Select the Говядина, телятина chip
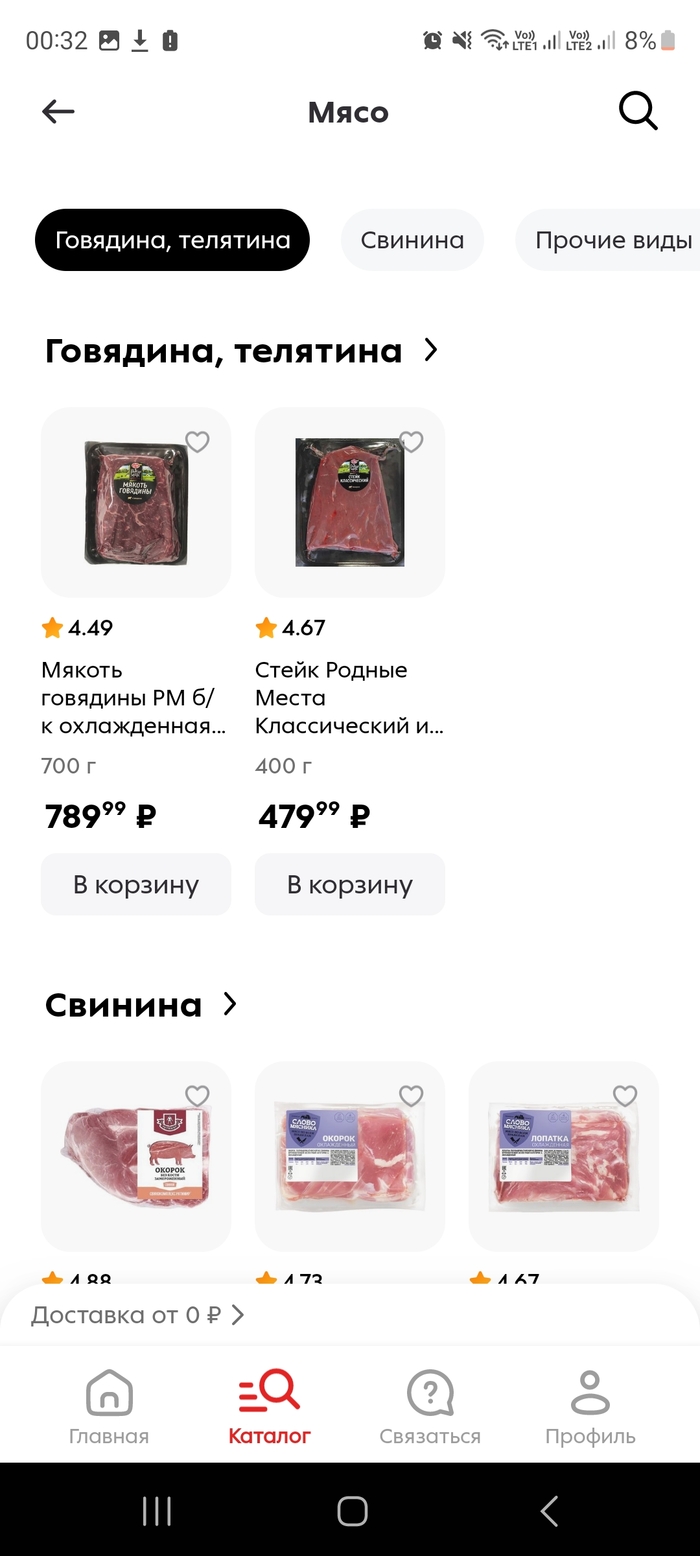700x1556 pixels. pyautogui.click(x=172, y=240)
